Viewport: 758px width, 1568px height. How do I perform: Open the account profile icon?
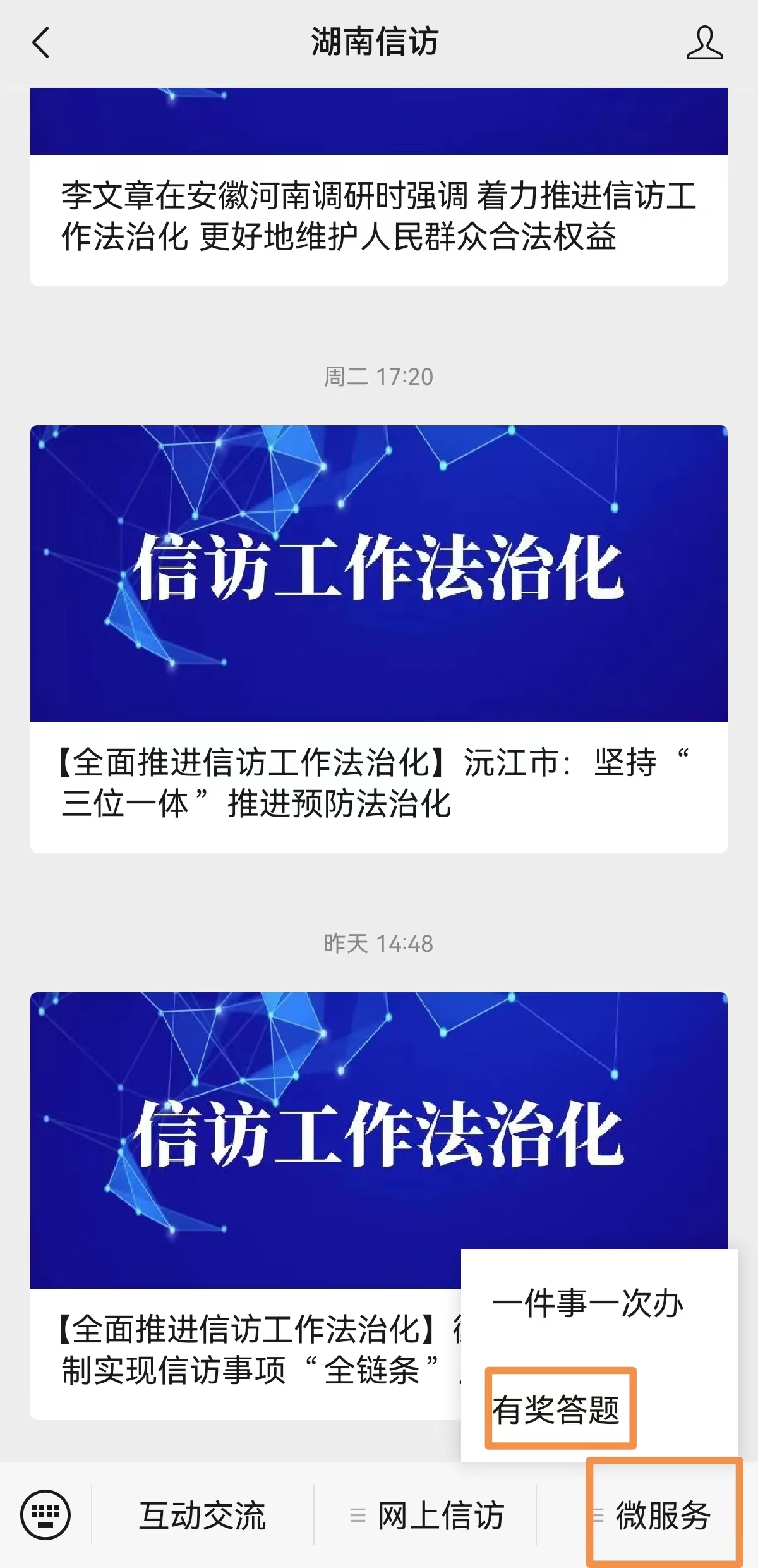click(704, 43)
